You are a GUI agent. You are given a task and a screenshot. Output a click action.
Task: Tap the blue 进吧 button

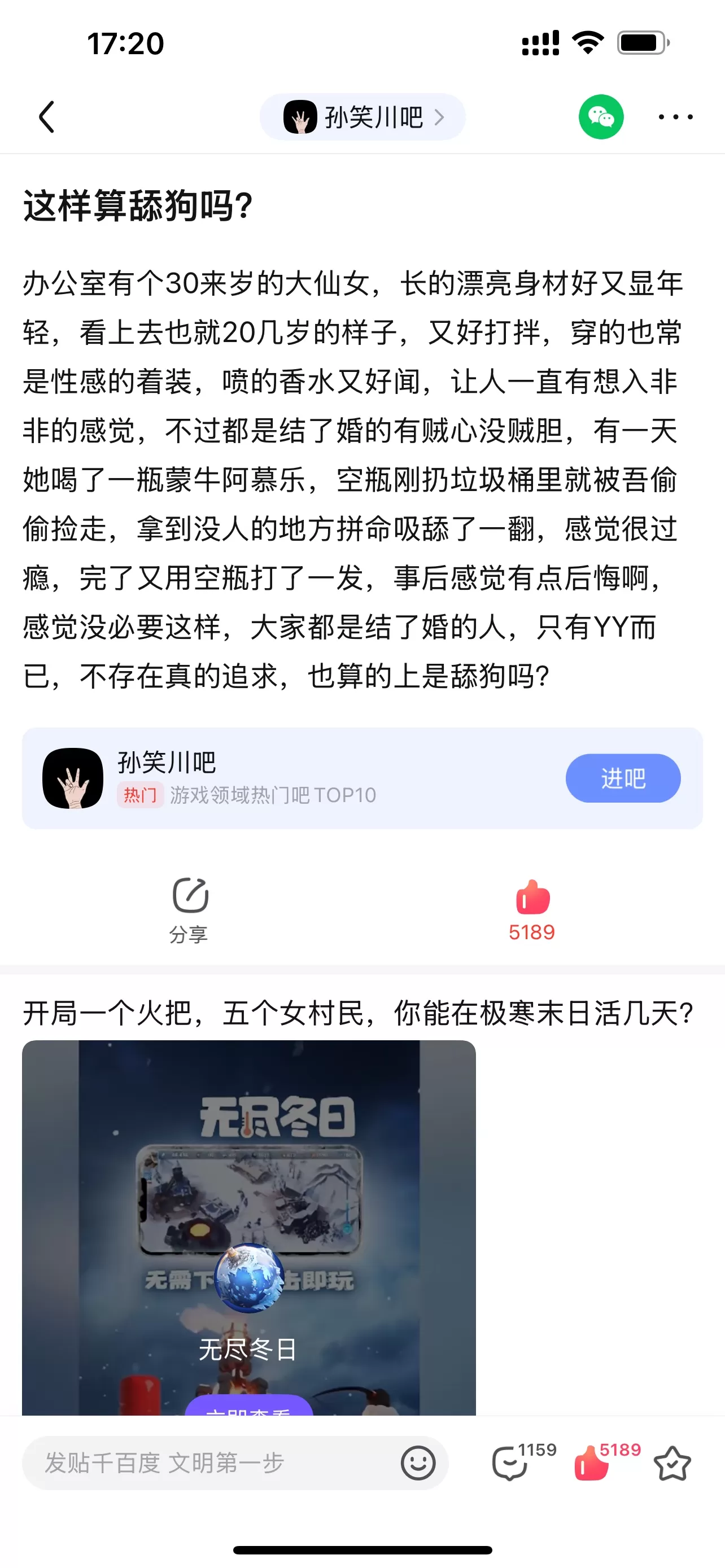tap(623, 778)
